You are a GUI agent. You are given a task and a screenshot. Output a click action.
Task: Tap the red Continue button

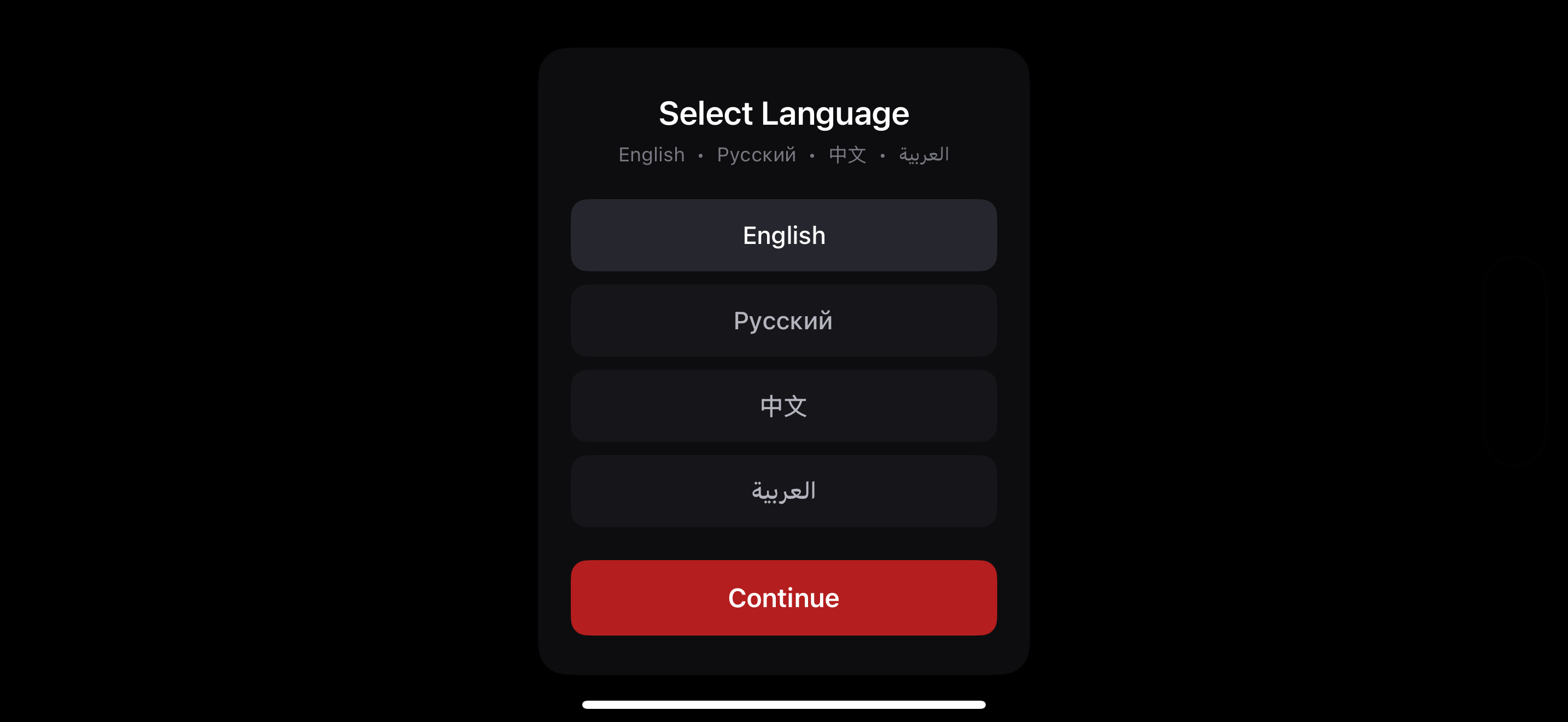pyautogui.click(x=783, y=597)
